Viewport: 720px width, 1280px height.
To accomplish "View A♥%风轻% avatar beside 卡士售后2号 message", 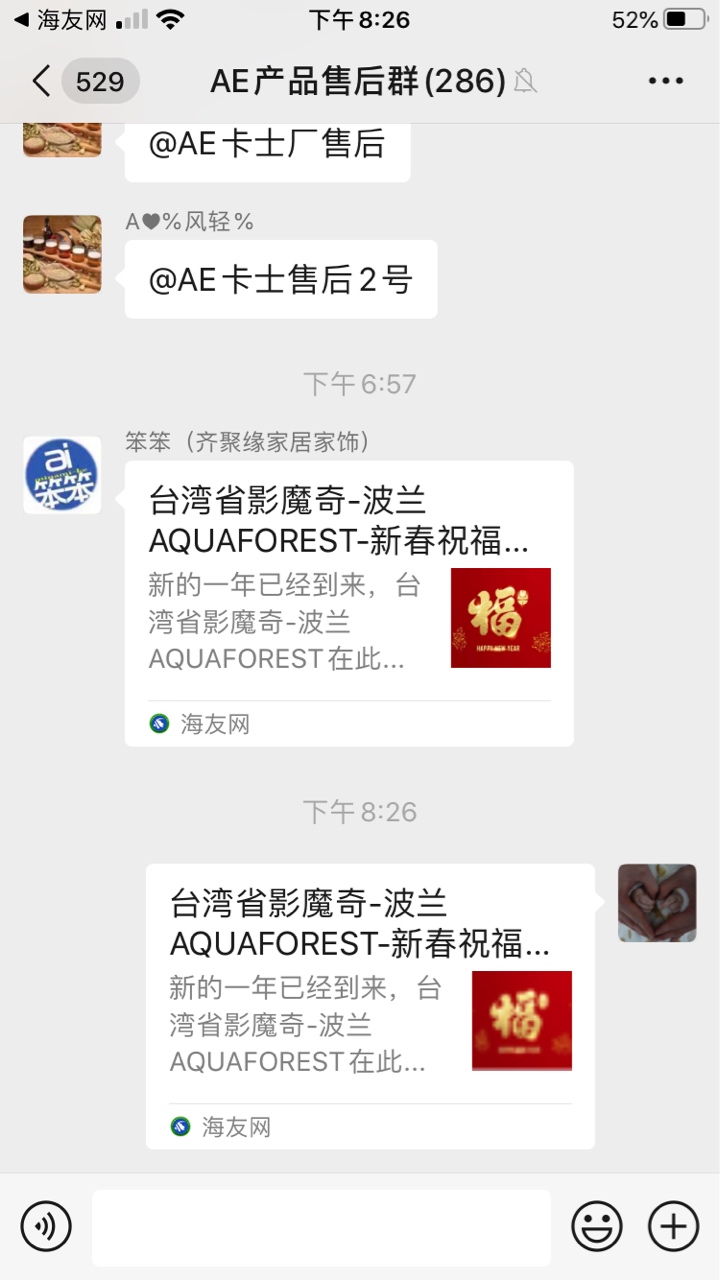I will coord(62,254).
